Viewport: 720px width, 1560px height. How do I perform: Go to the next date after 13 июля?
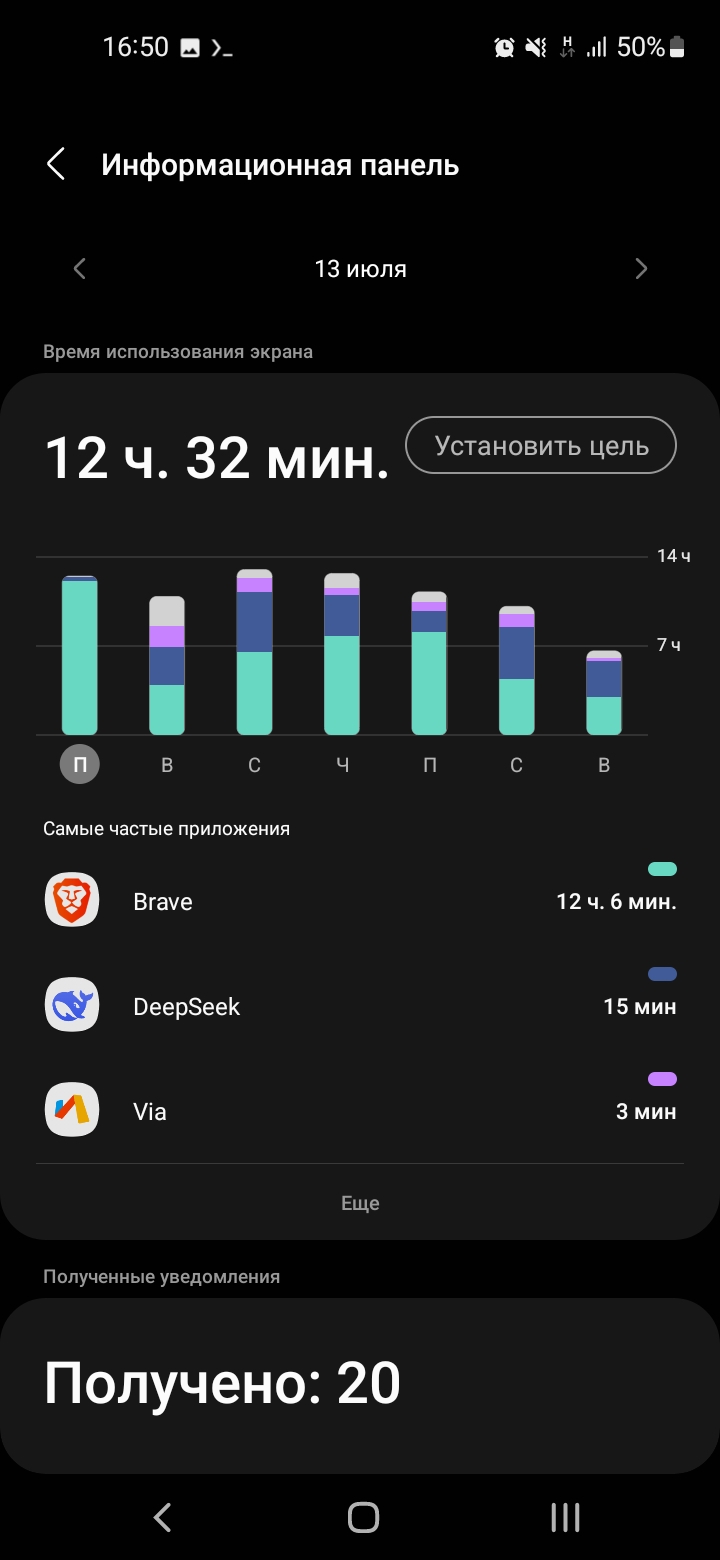click(642, 268)
